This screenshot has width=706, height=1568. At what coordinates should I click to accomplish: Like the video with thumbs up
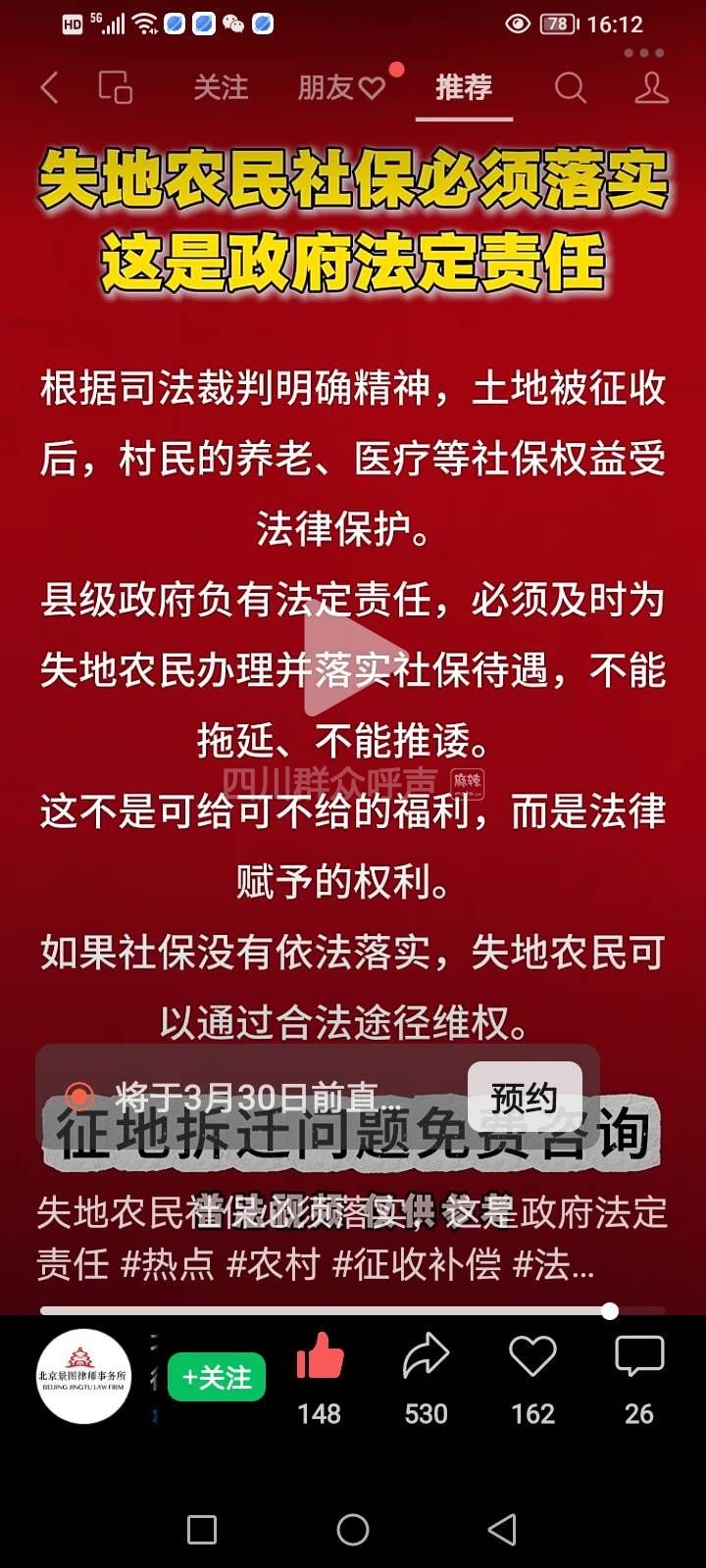(320, 1359)
